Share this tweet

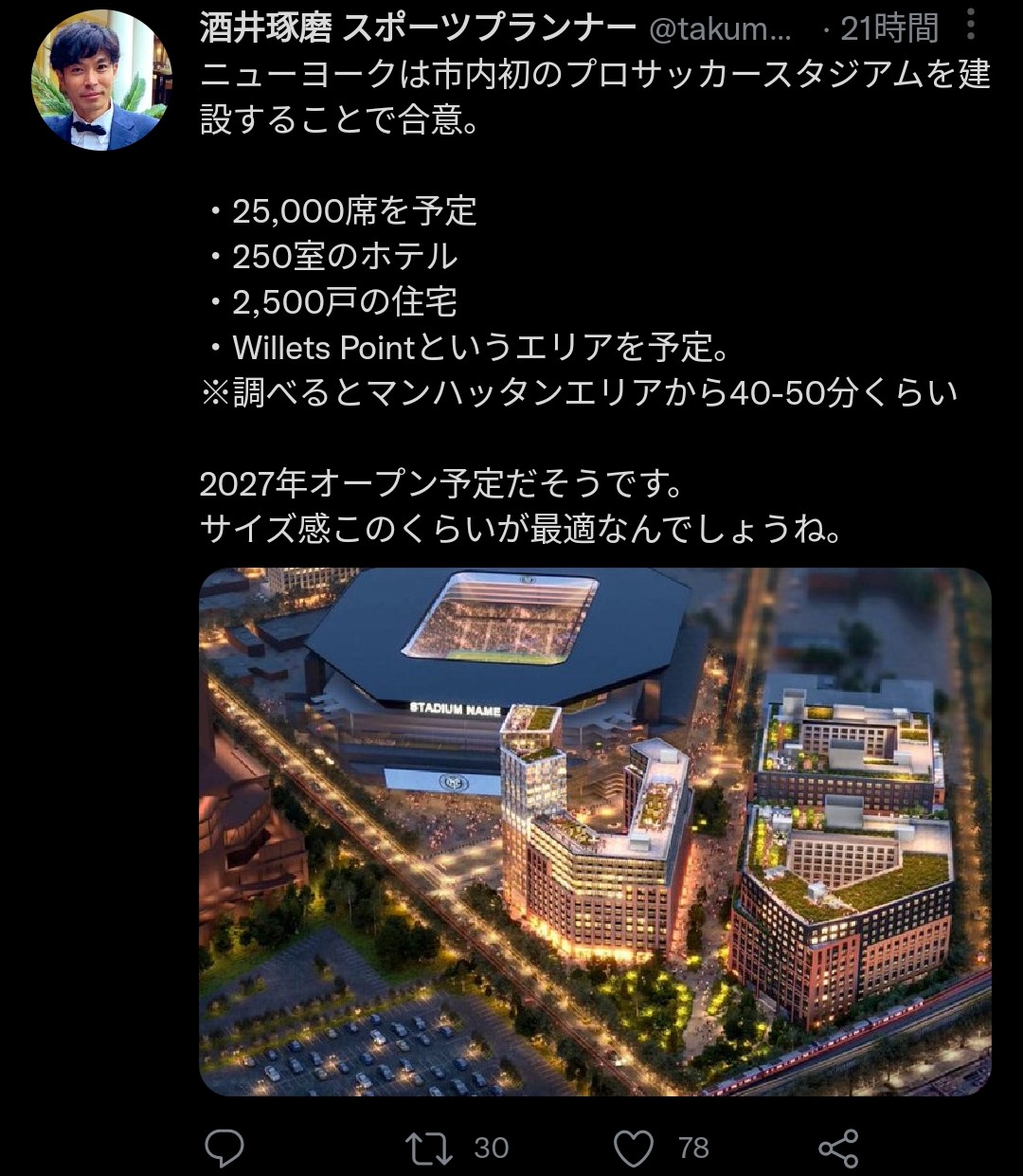pos(838,1148)
